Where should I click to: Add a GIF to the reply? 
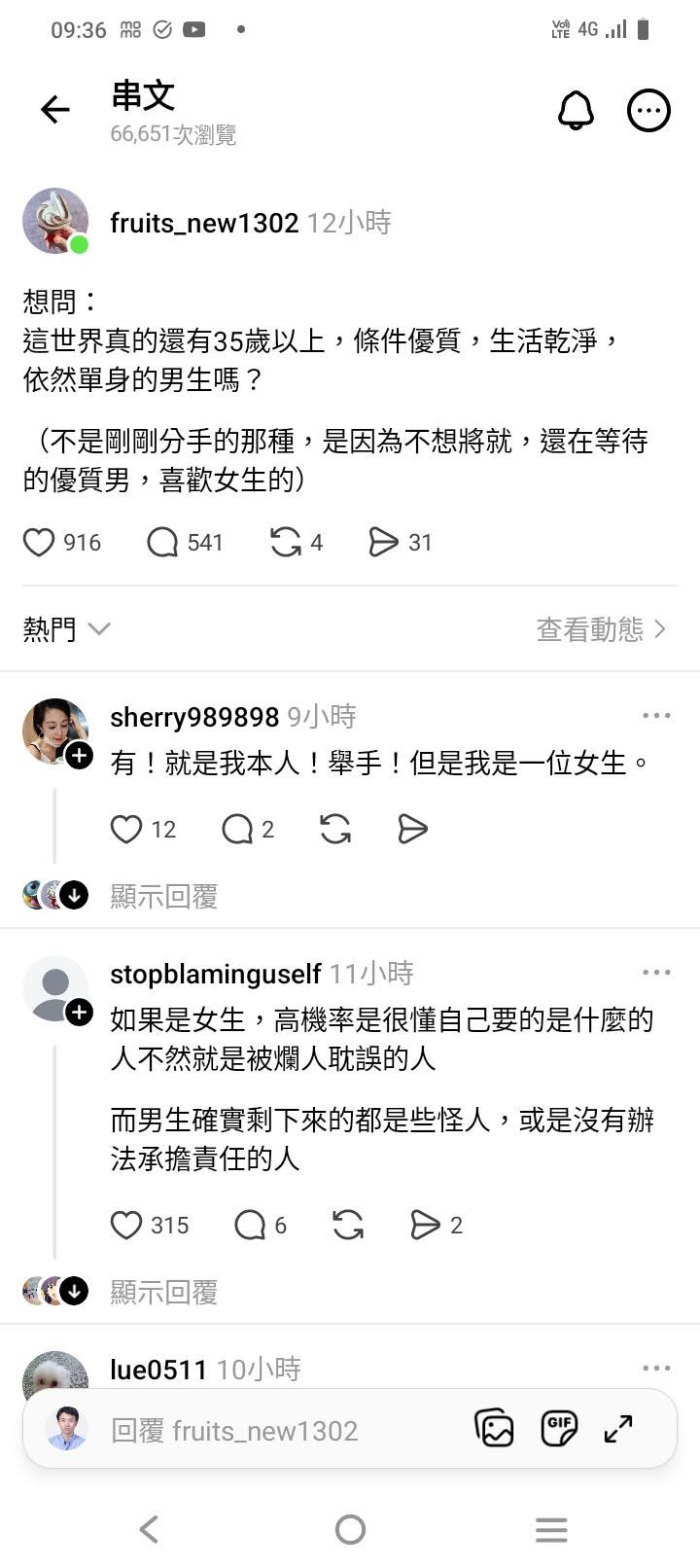point(558,1428)
